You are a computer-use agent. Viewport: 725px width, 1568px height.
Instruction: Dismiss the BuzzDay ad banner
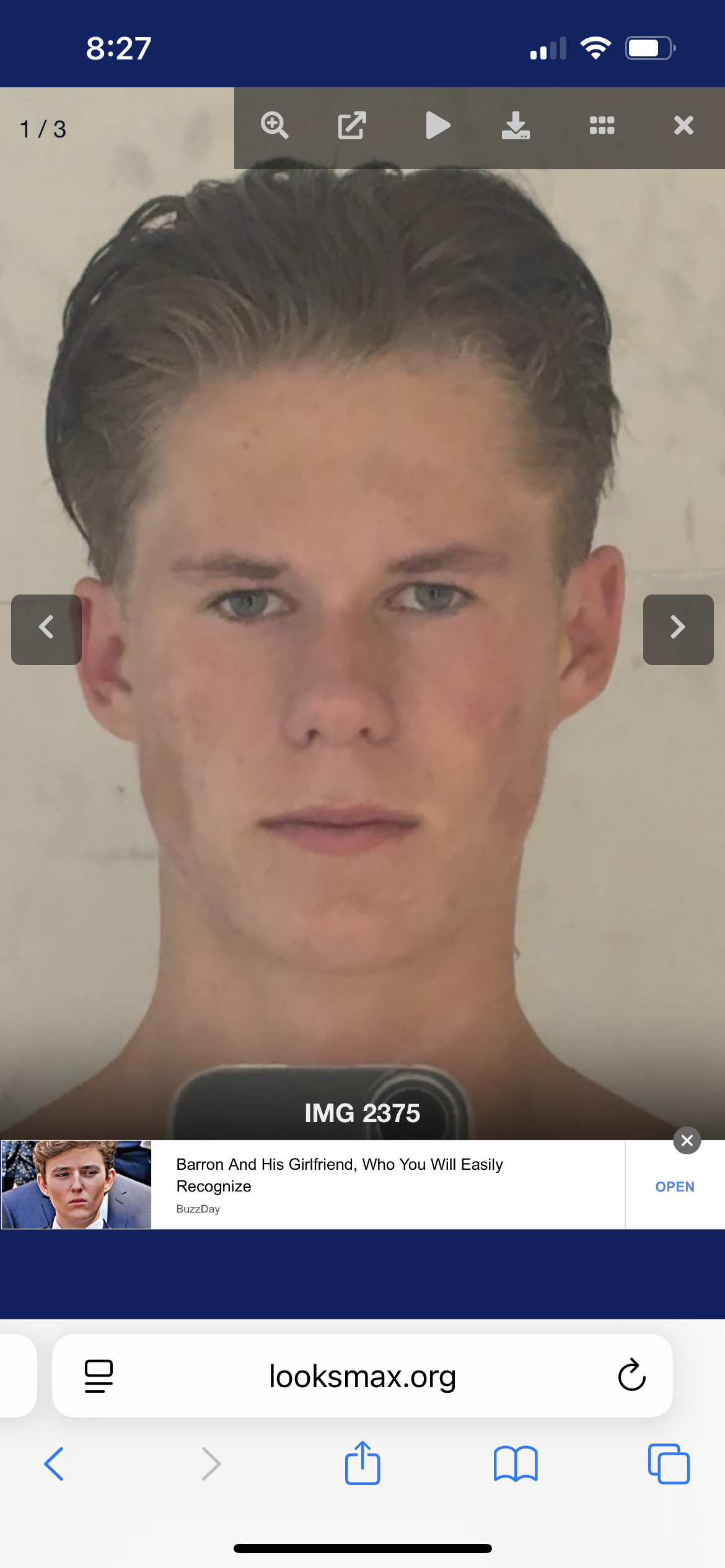point(687,1141)
